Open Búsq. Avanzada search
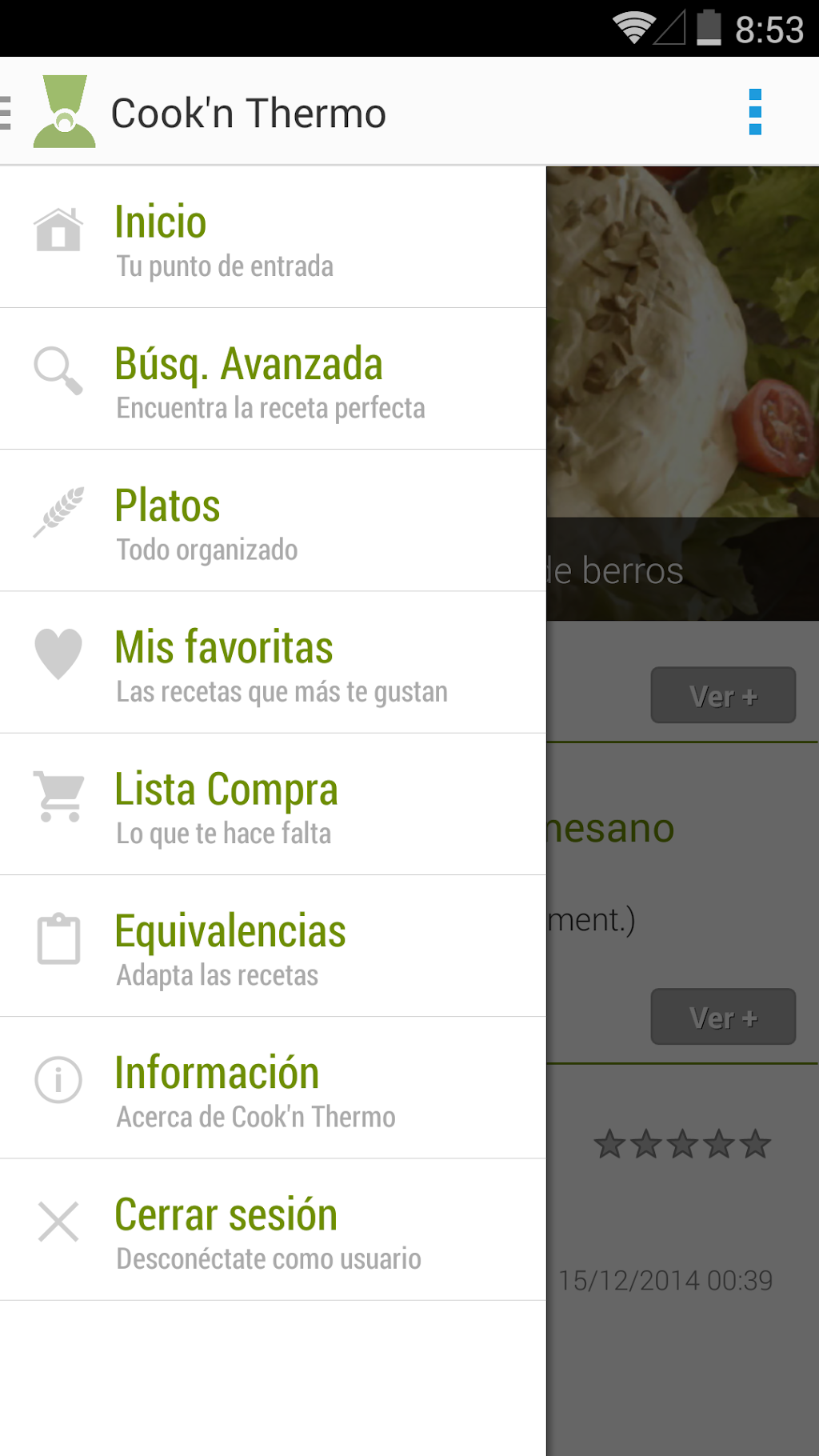This screenshot has width=819, height=1456. pyautogui.click(x=272, y=379)
